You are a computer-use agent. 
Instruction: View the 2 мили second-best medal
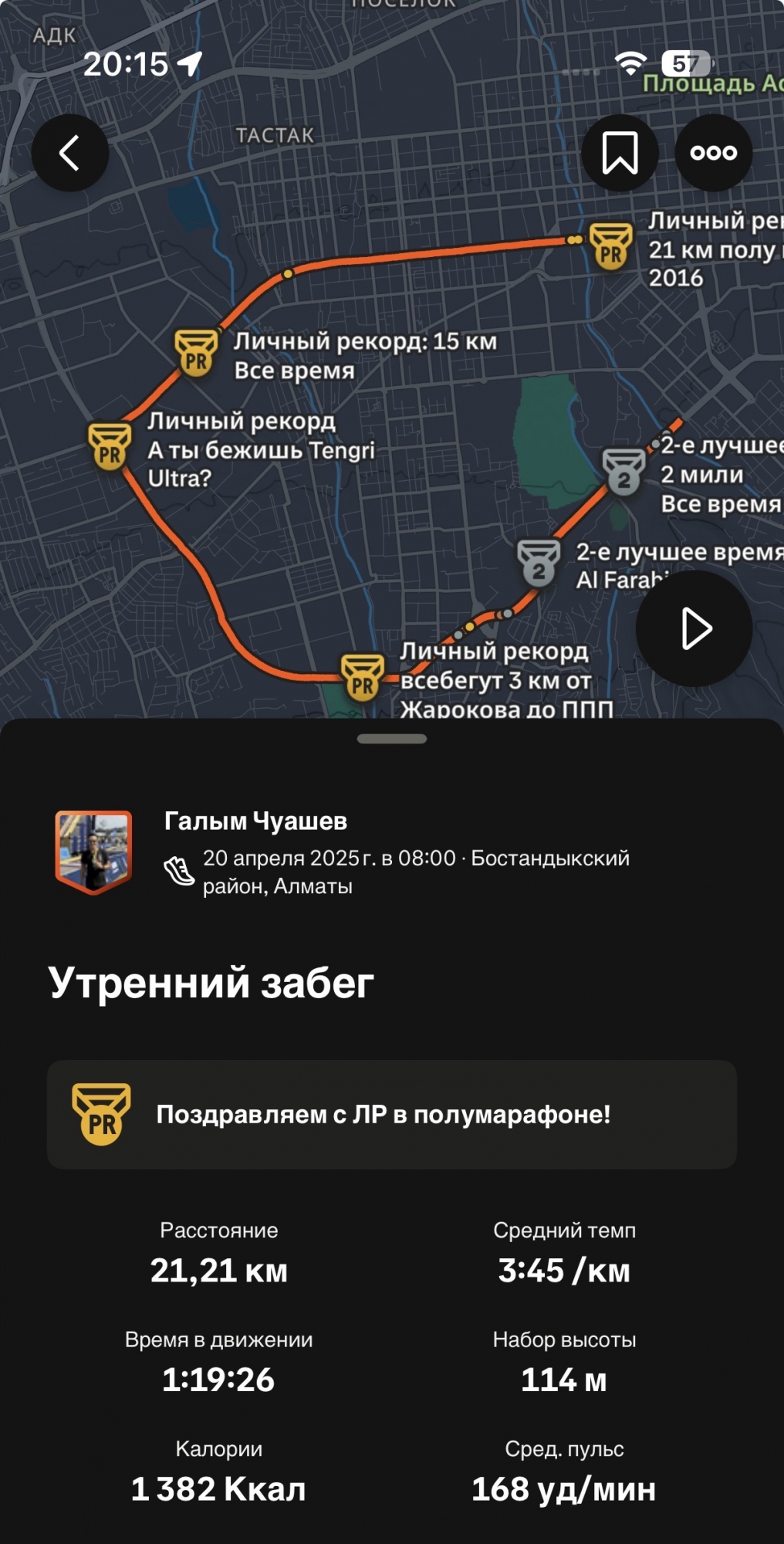(623, 472)
